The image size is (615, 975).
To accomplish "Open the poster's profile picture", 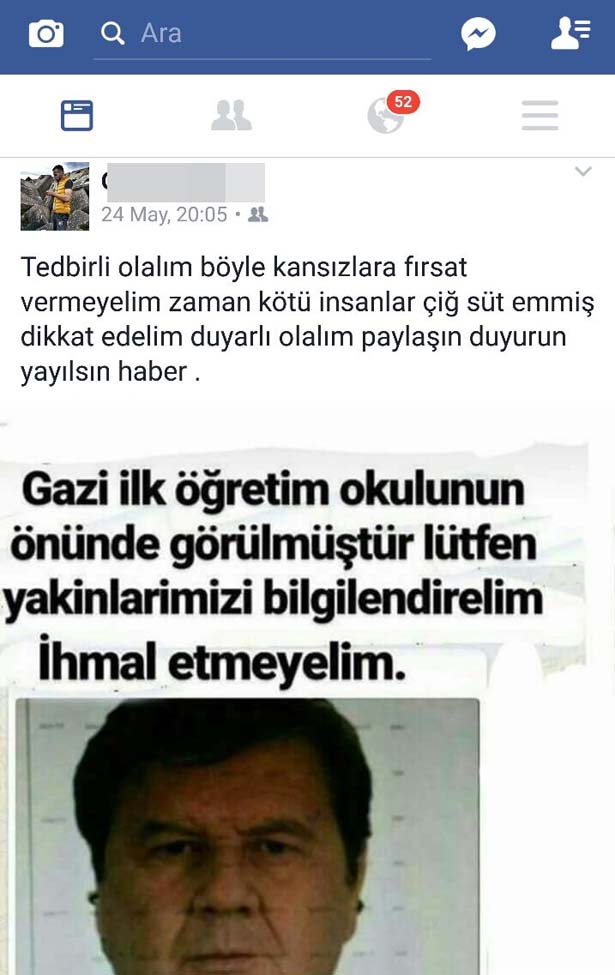I will coord(55,197).
